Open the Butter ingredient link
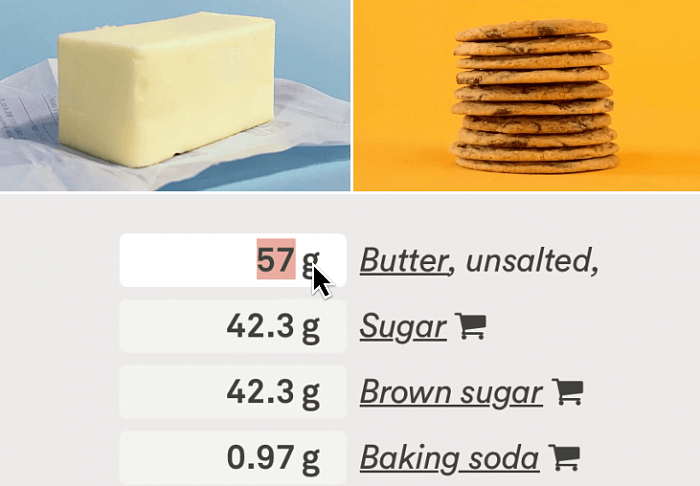Image resolution: width=700 pixels, height=486 pixels. (x=404, y=261)
